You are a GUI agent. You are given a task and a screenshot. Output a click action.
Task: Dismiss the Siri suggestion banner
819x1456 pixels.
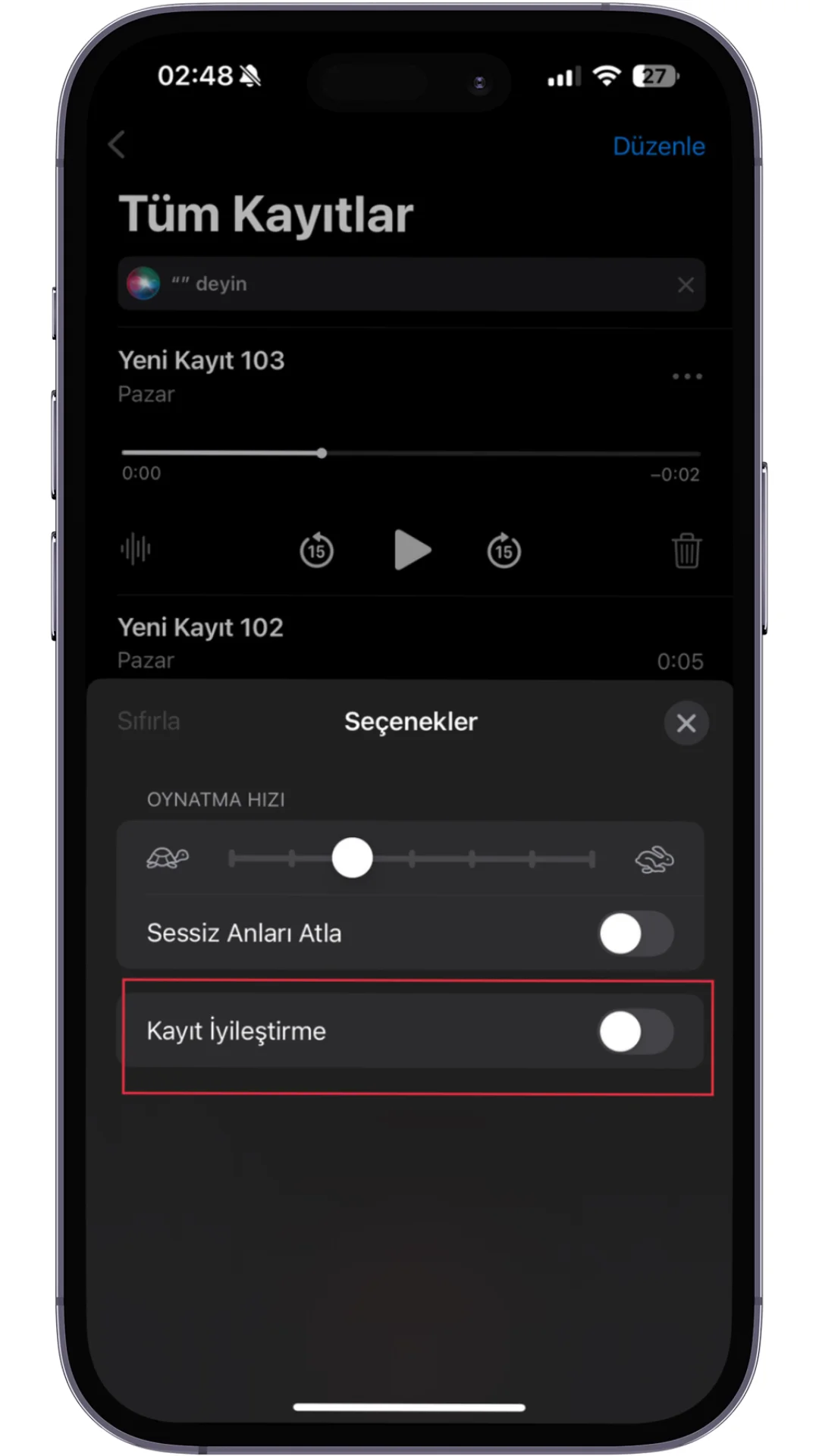(685, 285)
